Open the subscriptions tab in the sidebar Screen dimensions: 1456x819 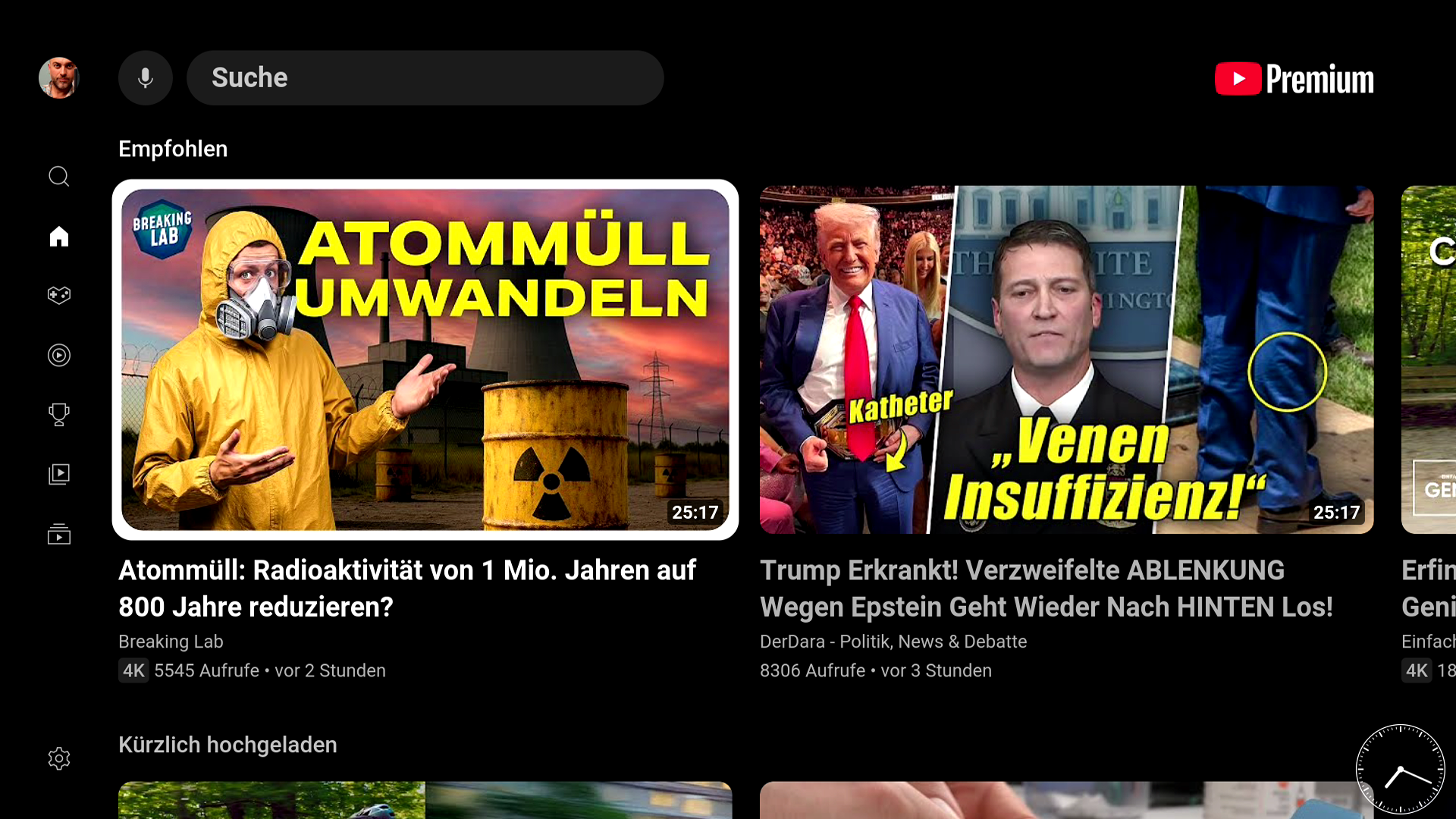pyautogui.click(x=58, y=474)
